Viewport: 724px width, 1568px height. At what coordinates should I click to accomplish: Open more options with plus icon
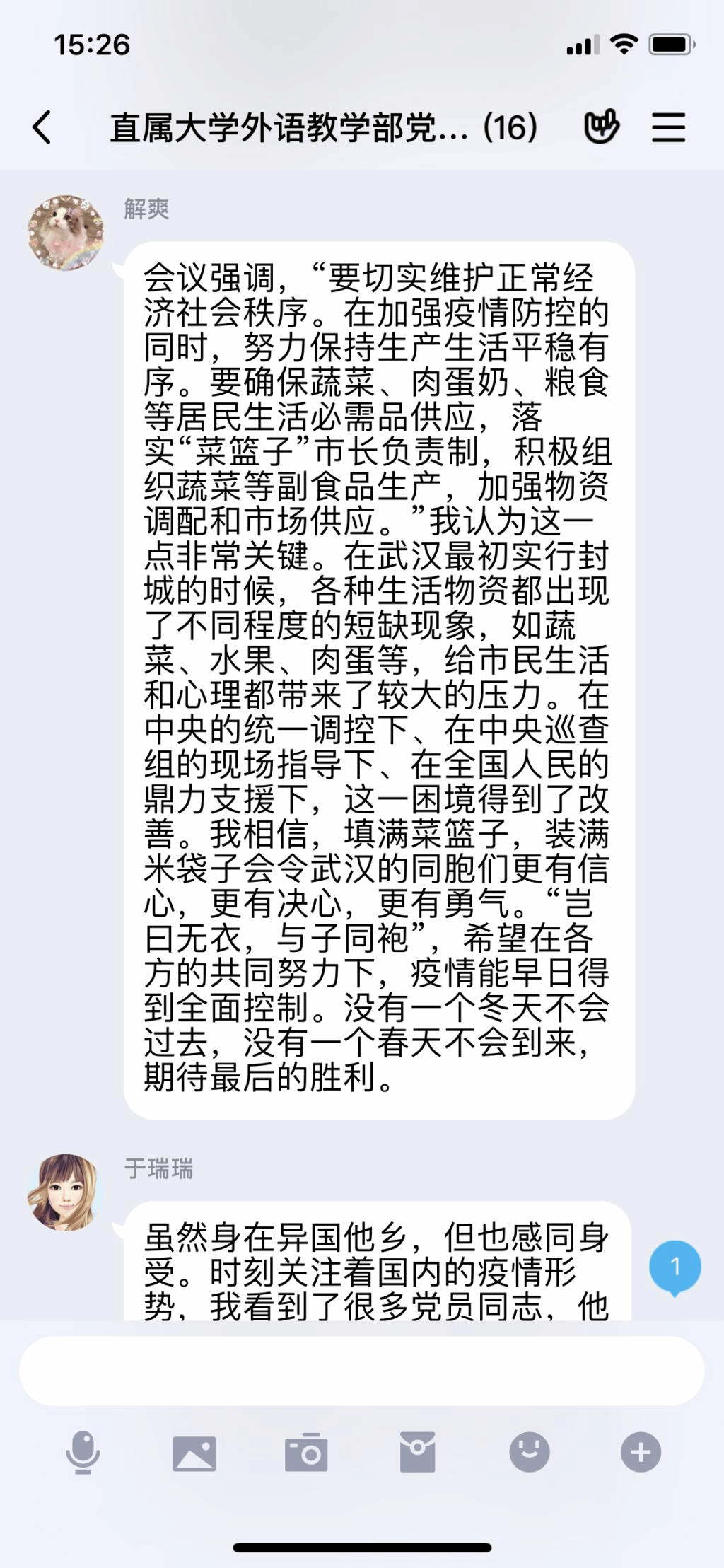pos(641,1453)
